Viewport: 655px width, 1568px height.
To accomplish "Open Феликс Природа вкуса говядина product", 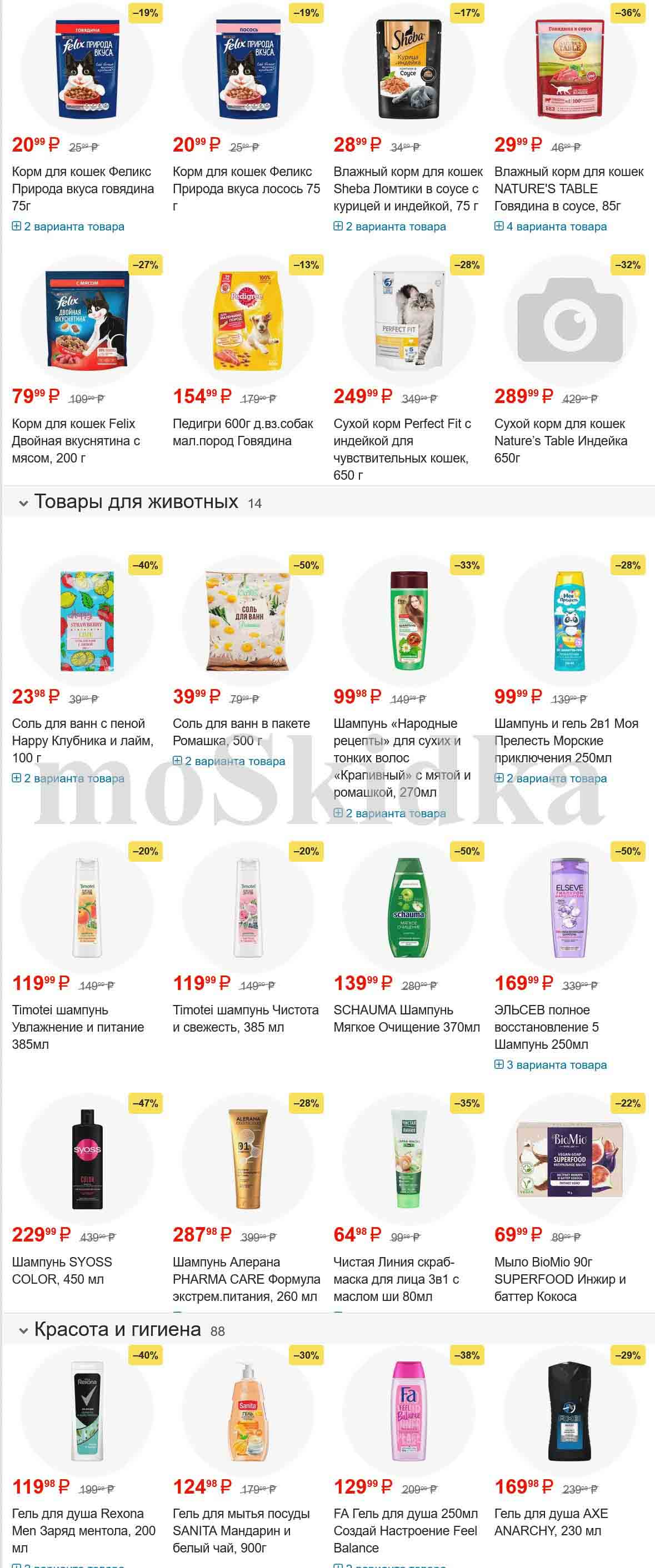I will pyautogui.click(x=82, y=188).
